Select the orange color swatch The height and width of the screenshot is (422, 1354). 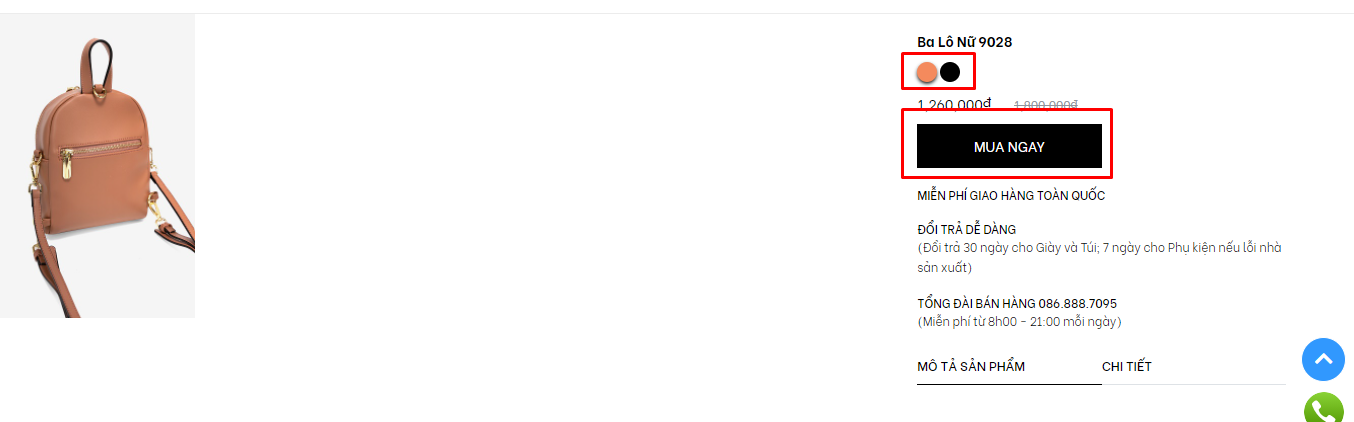[x=927, y=72]
